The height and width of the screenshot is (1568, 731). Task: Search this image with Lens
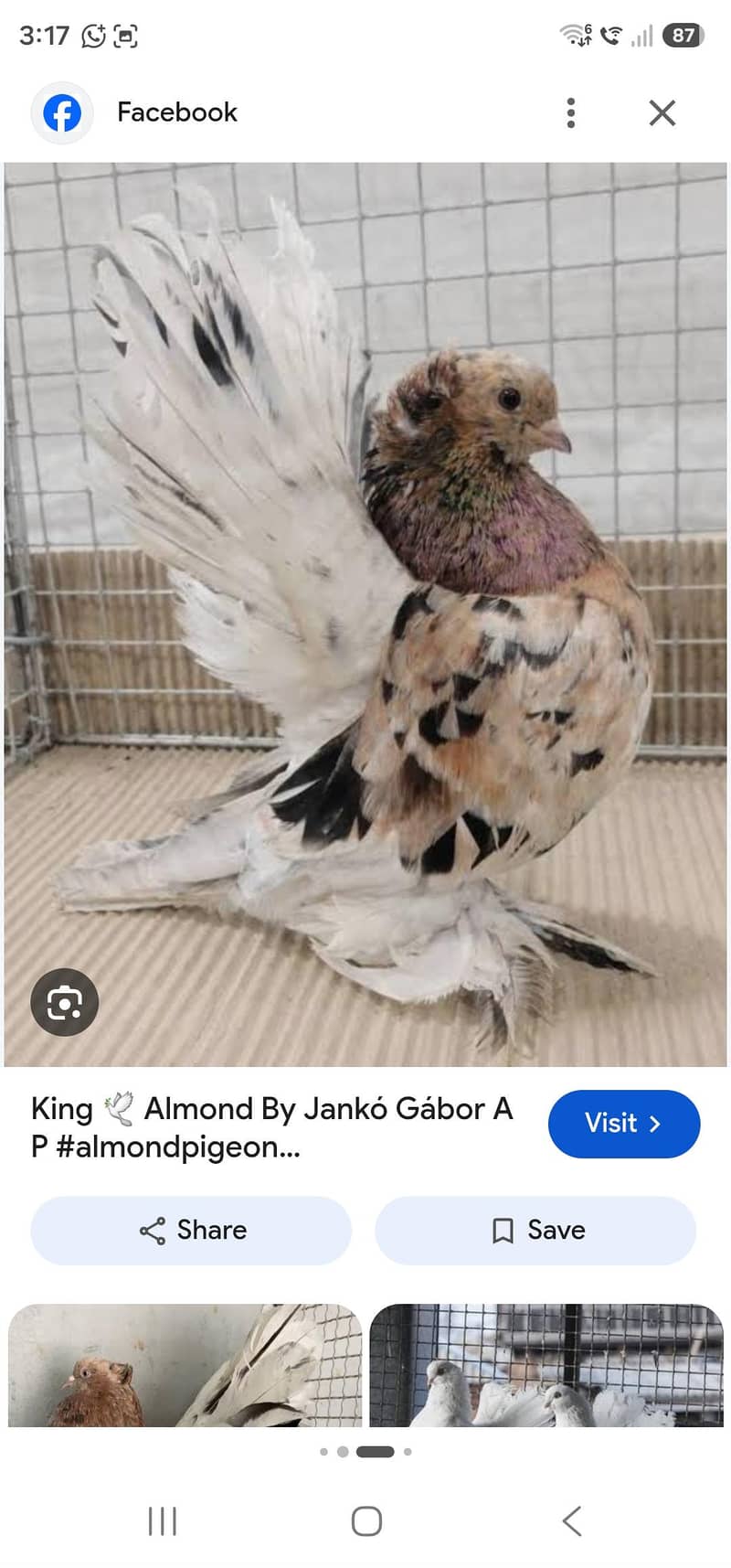click(x=65, y=1002)
